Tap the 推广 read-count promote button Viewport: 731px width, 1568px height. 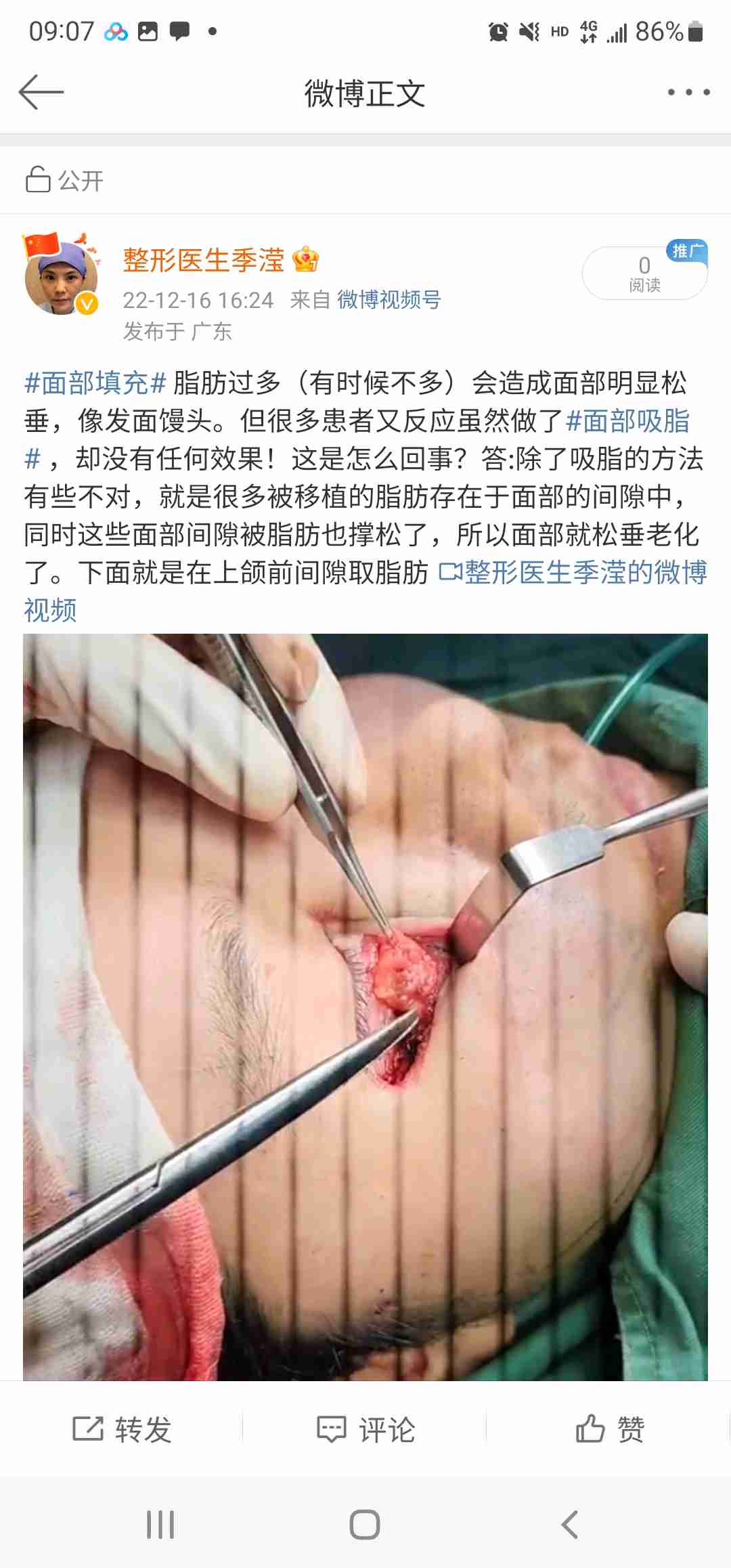pos(644,272)
